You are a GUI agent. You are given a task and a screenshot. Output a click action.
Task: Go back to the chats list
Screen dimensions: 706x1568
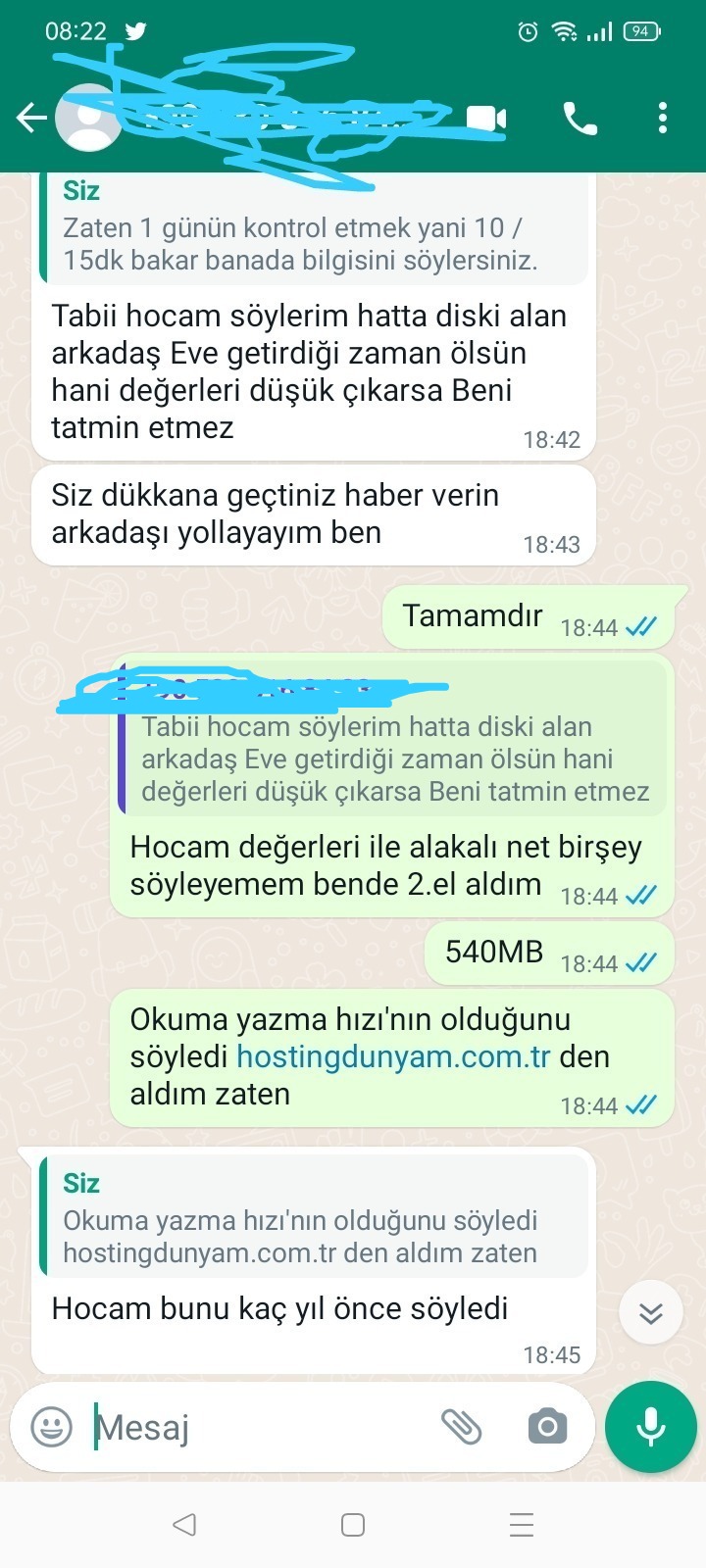coord(31,119)
